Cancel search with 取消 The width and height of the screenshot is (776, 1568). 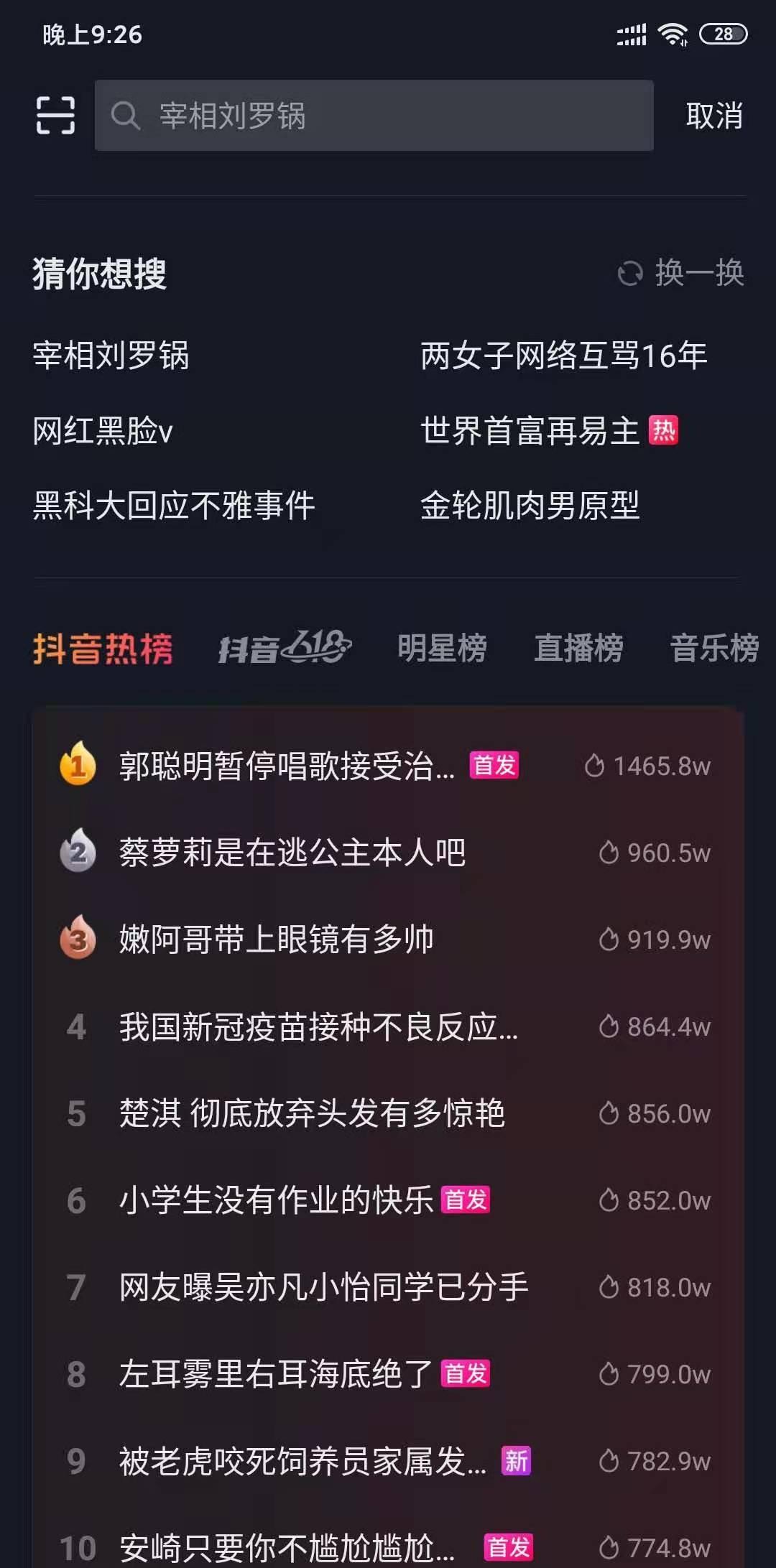[x=714, y=116]
